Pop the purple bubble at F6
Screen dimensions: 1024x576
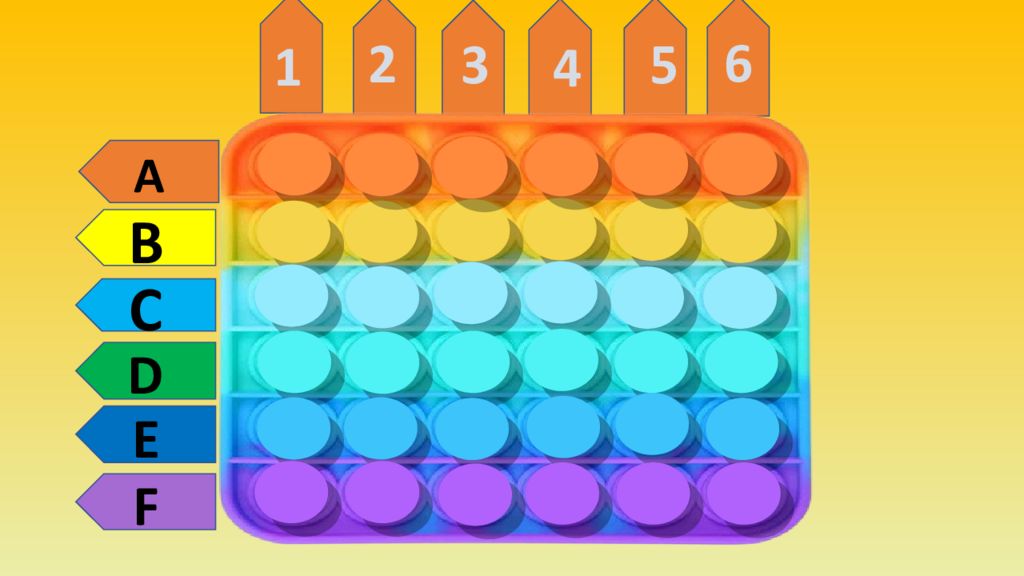(x=739, y=490)
